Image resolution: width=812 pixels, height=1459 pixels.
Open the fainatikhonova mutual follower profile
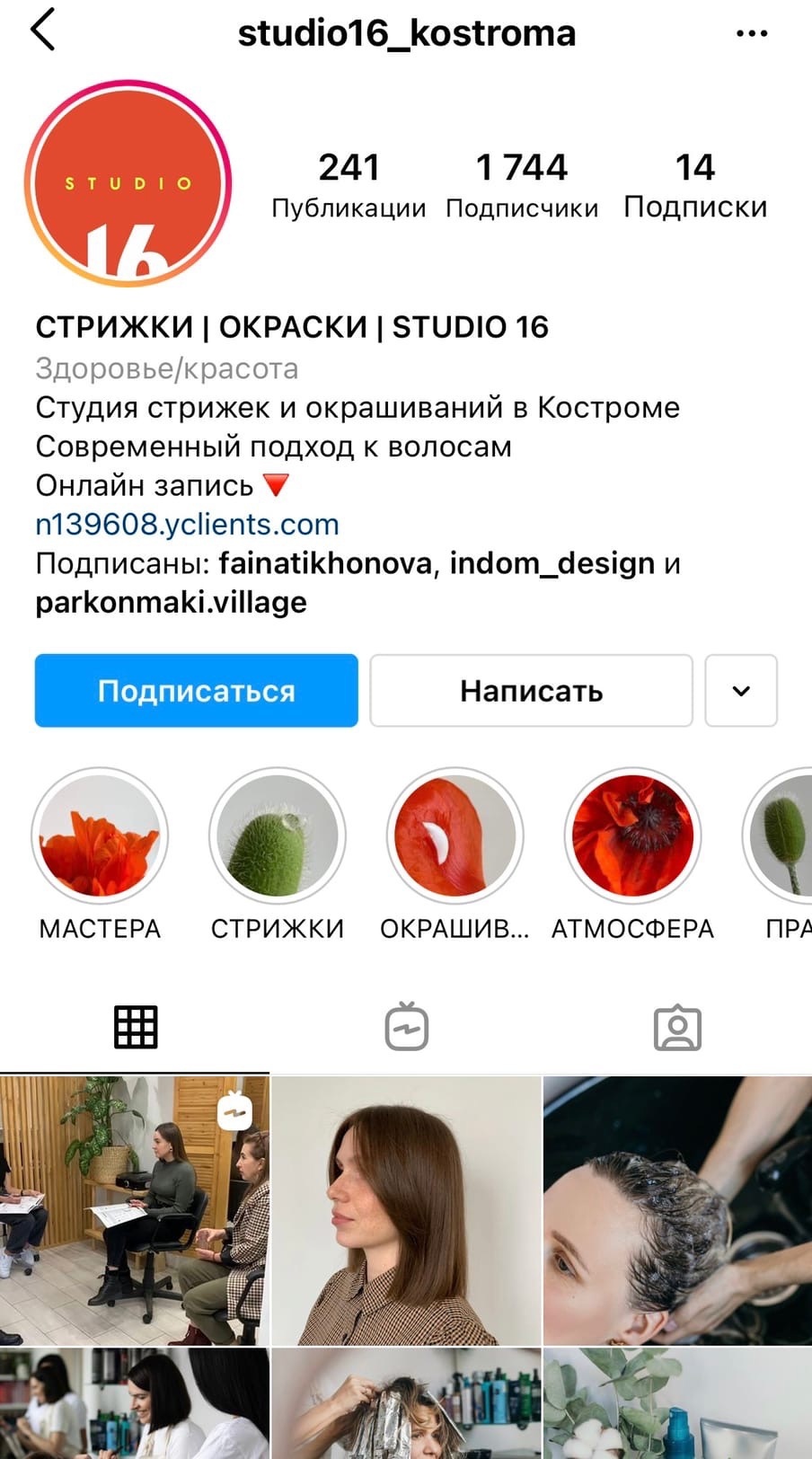point(324,563)
